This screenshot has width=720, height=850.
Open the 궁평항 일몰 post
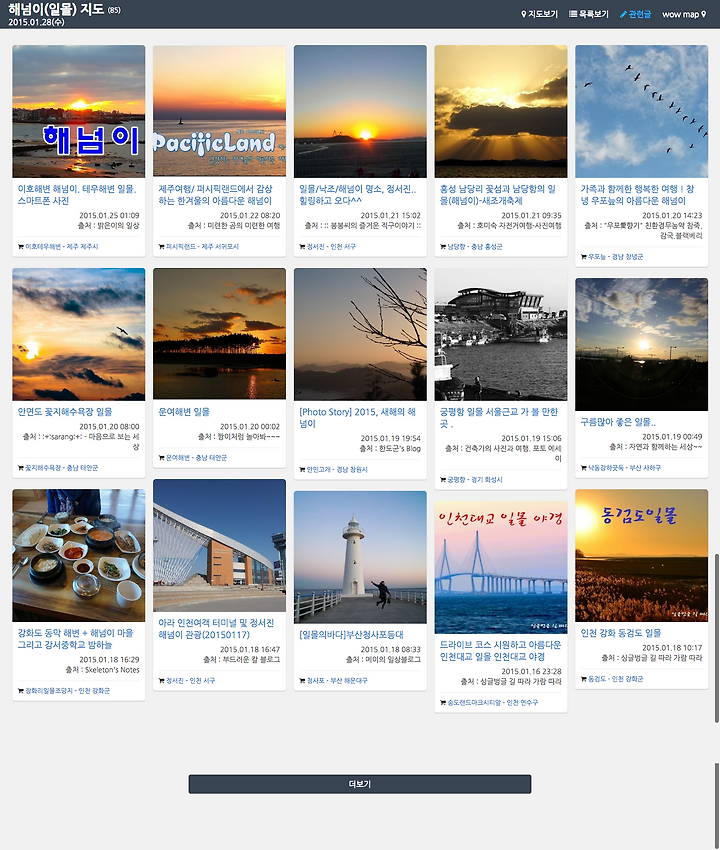(500, 416)
